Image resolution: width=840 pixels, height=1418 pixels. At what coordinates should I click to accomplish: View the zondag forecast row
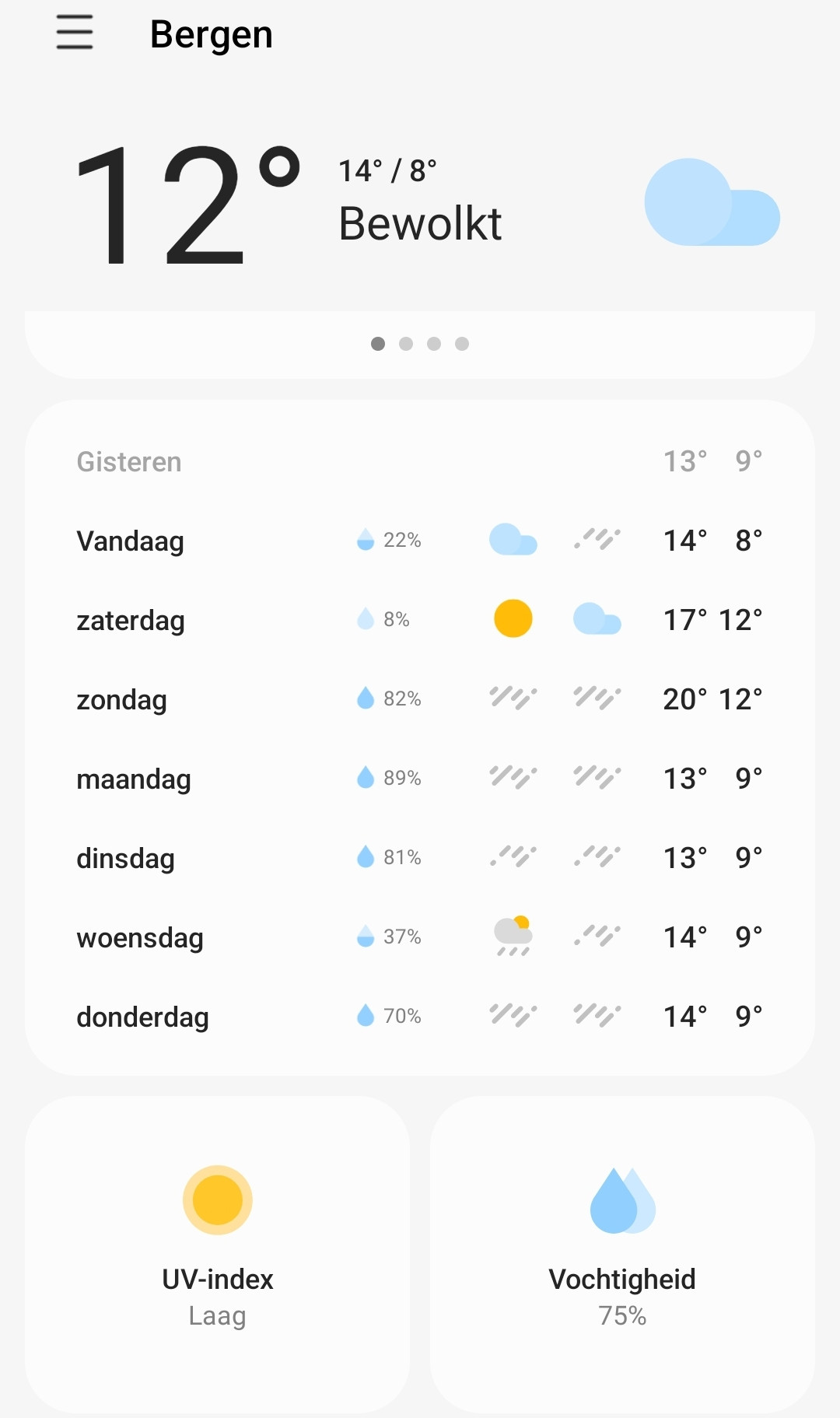point(420,699)
